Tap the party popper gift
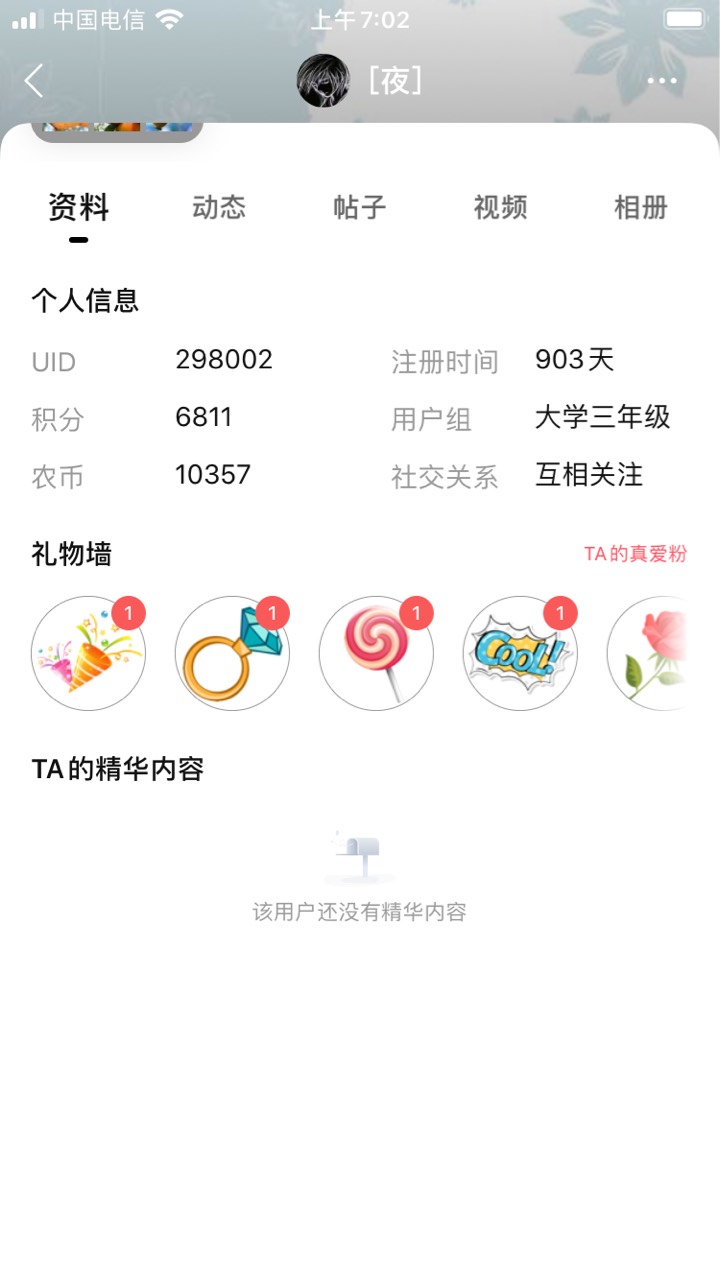The width and height of the screenshot is (720, 1280). [x=88, y=654]
